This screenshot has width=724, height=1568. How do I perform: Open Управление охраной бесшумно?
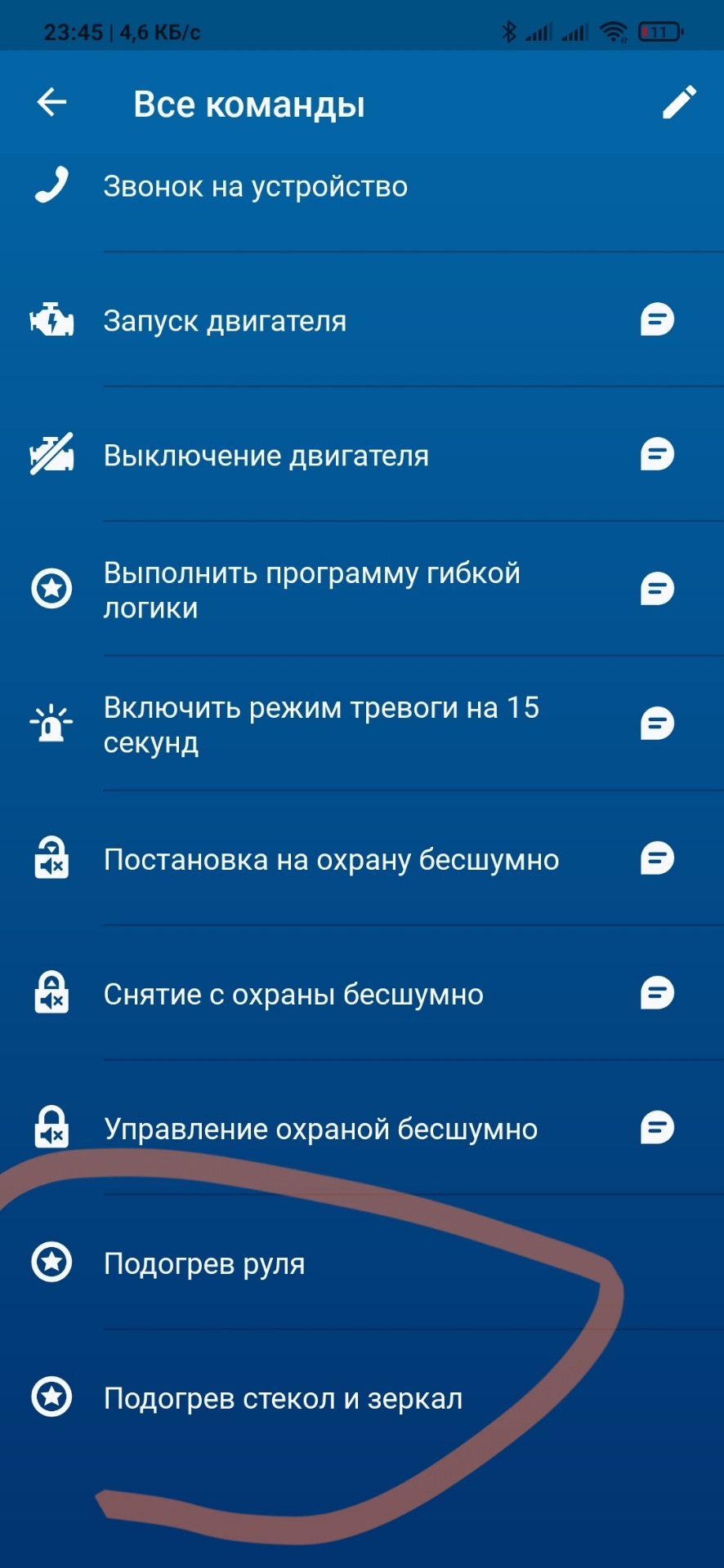(x=320, y=1129)
